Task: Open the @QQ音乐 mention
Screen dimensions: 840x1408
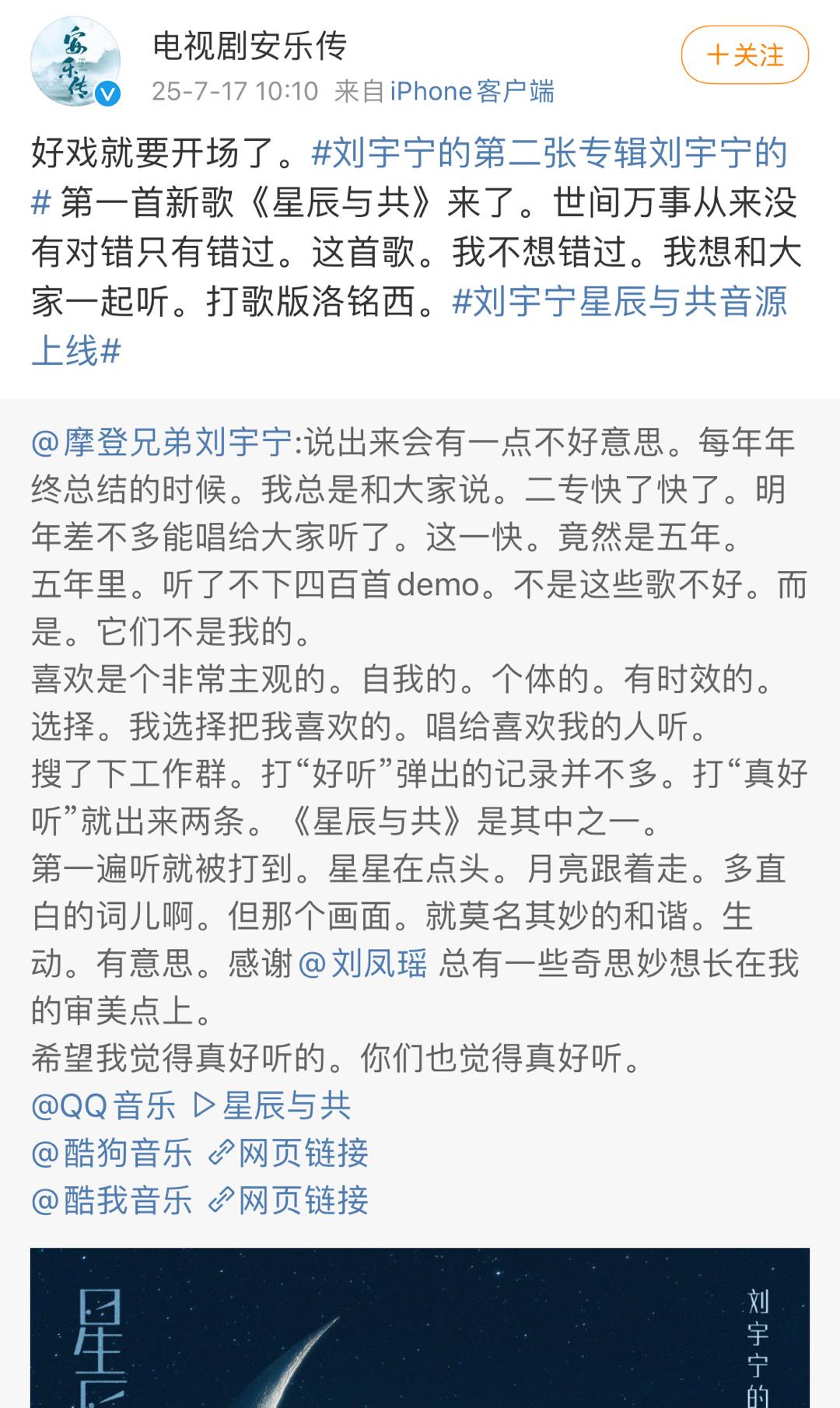Action: tap(103, 1105)
